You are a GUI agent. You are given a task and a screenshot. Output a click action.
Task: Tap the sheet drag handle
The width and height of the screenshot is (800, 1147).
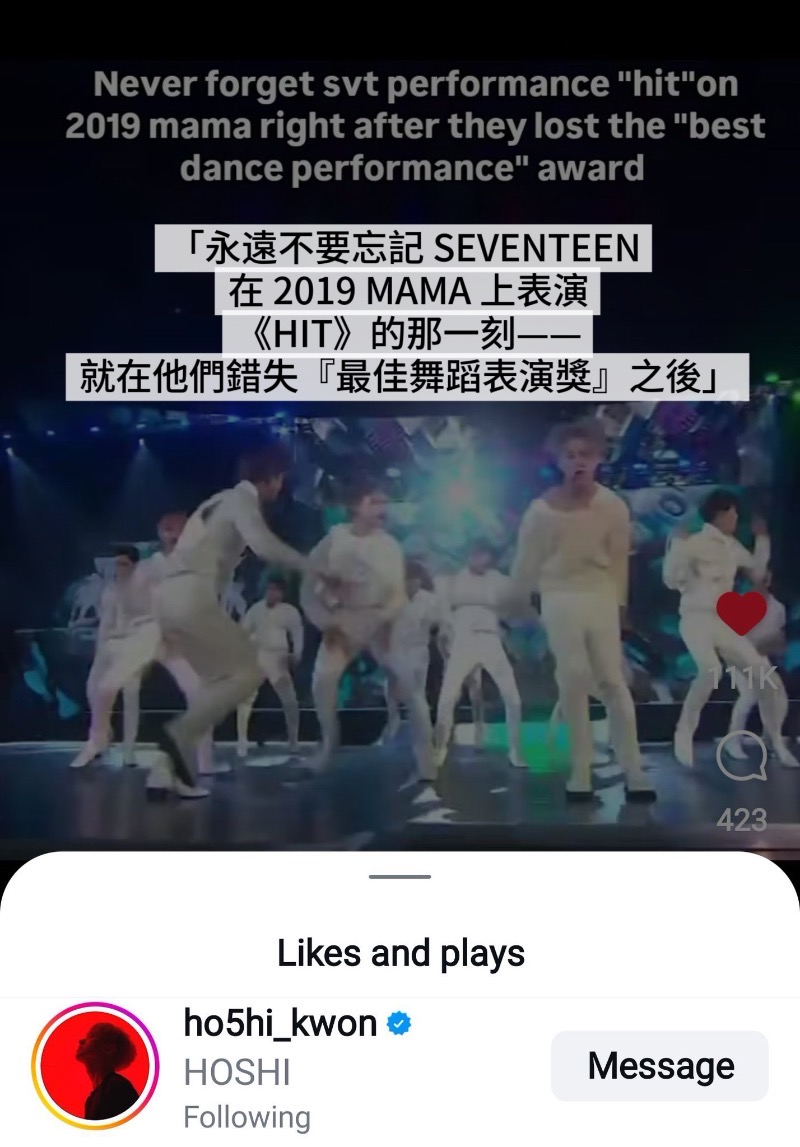click(399, 877)
